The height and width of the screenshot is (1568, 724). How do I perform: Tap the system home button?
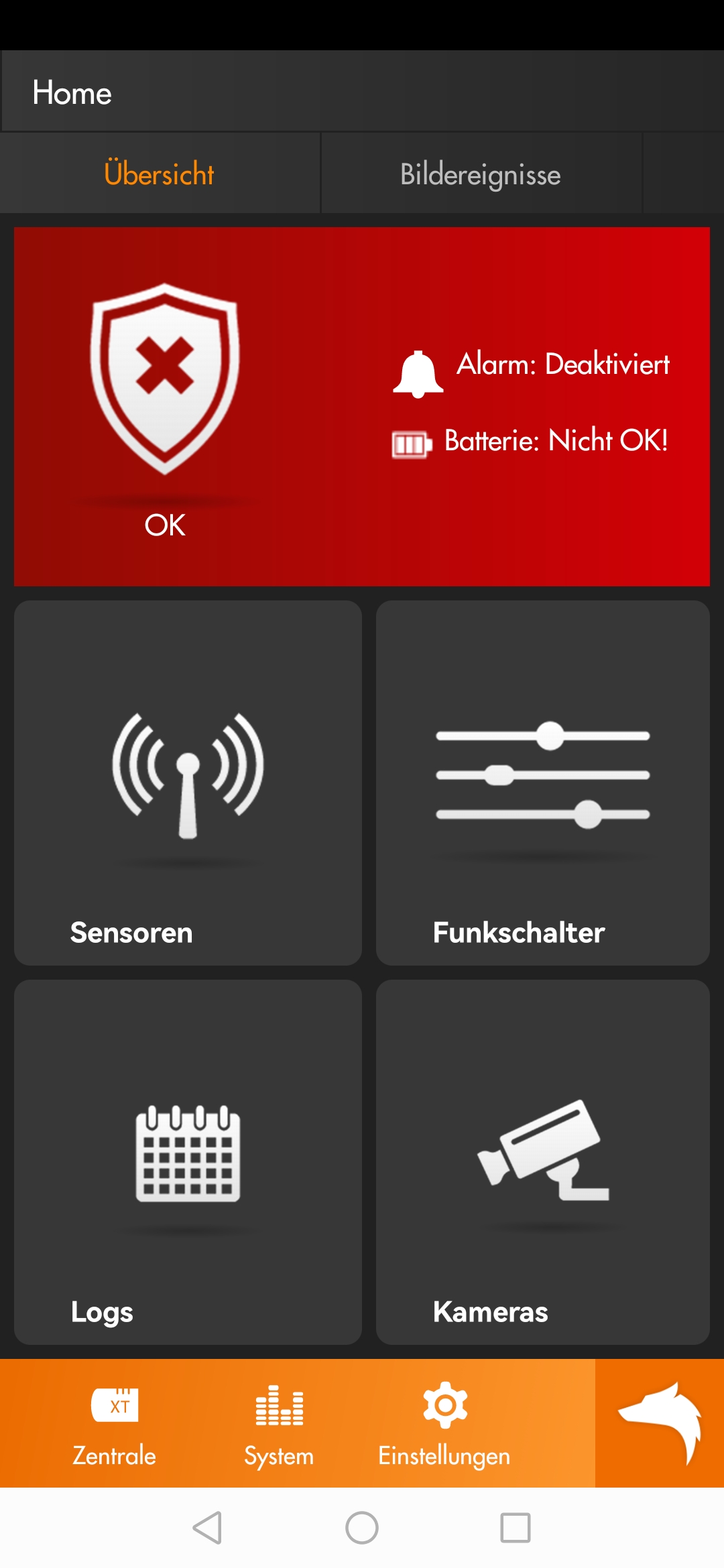362,1528
